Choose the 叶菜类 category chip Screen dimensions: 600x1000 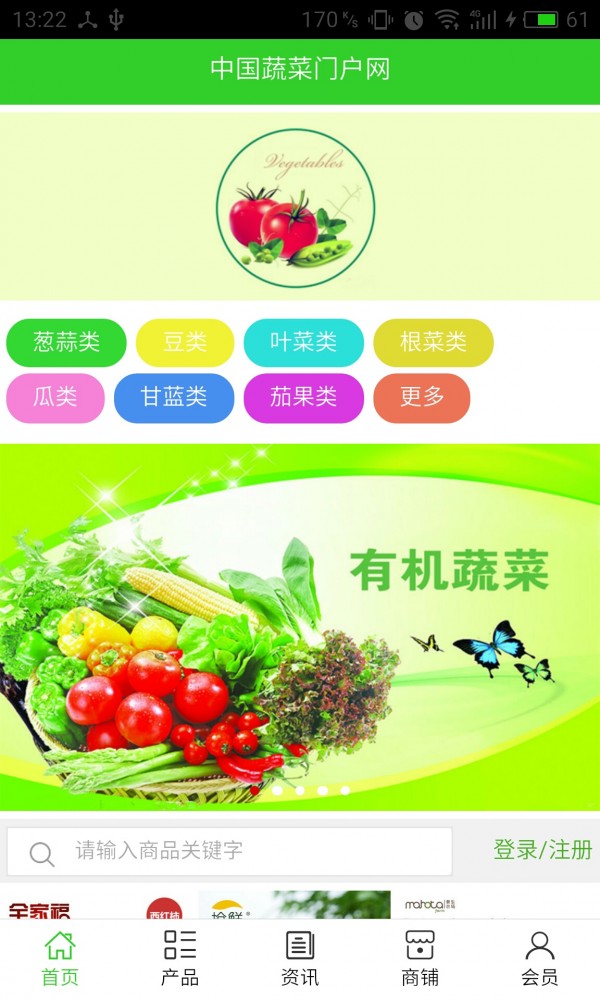coord(303,343)
